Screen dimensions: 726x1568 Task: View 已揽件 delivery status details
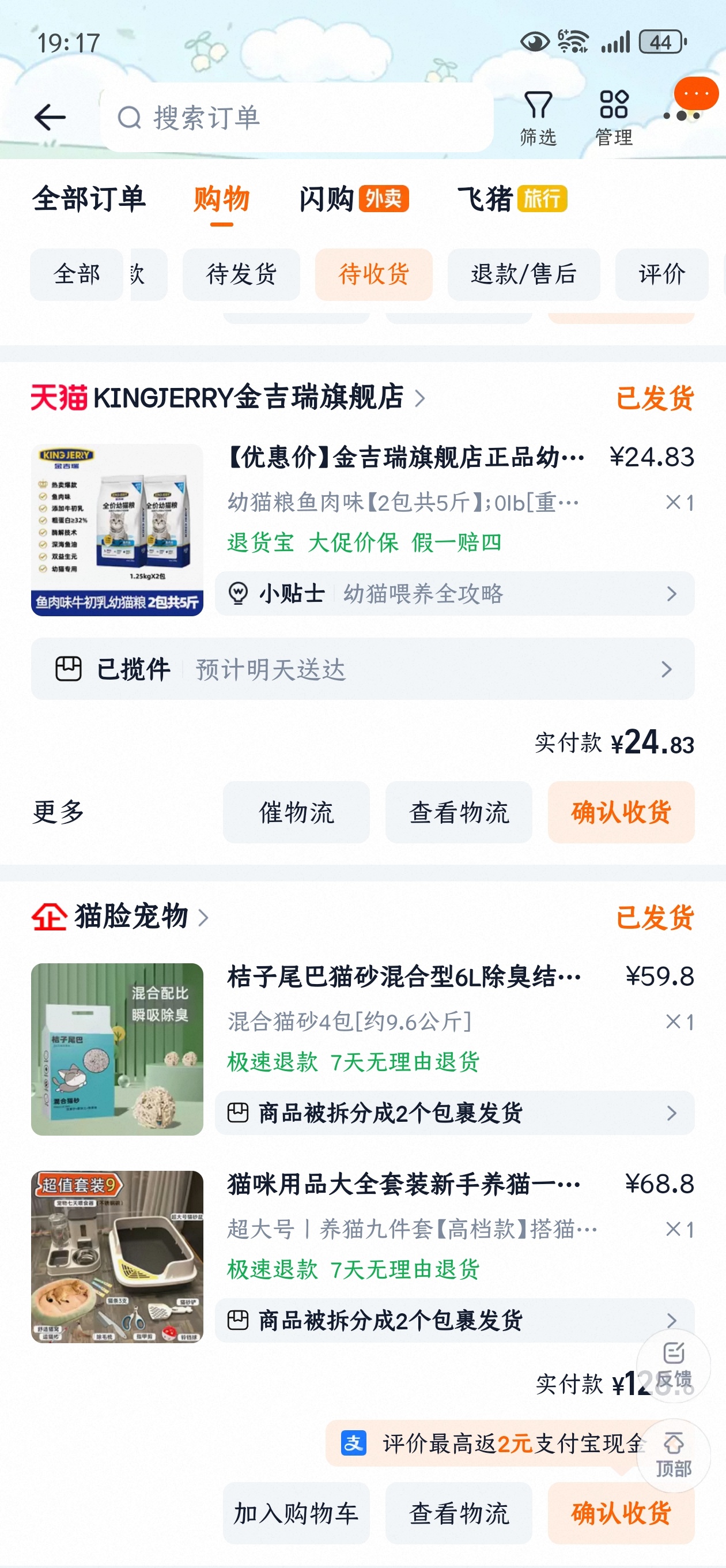click(362, 669)
